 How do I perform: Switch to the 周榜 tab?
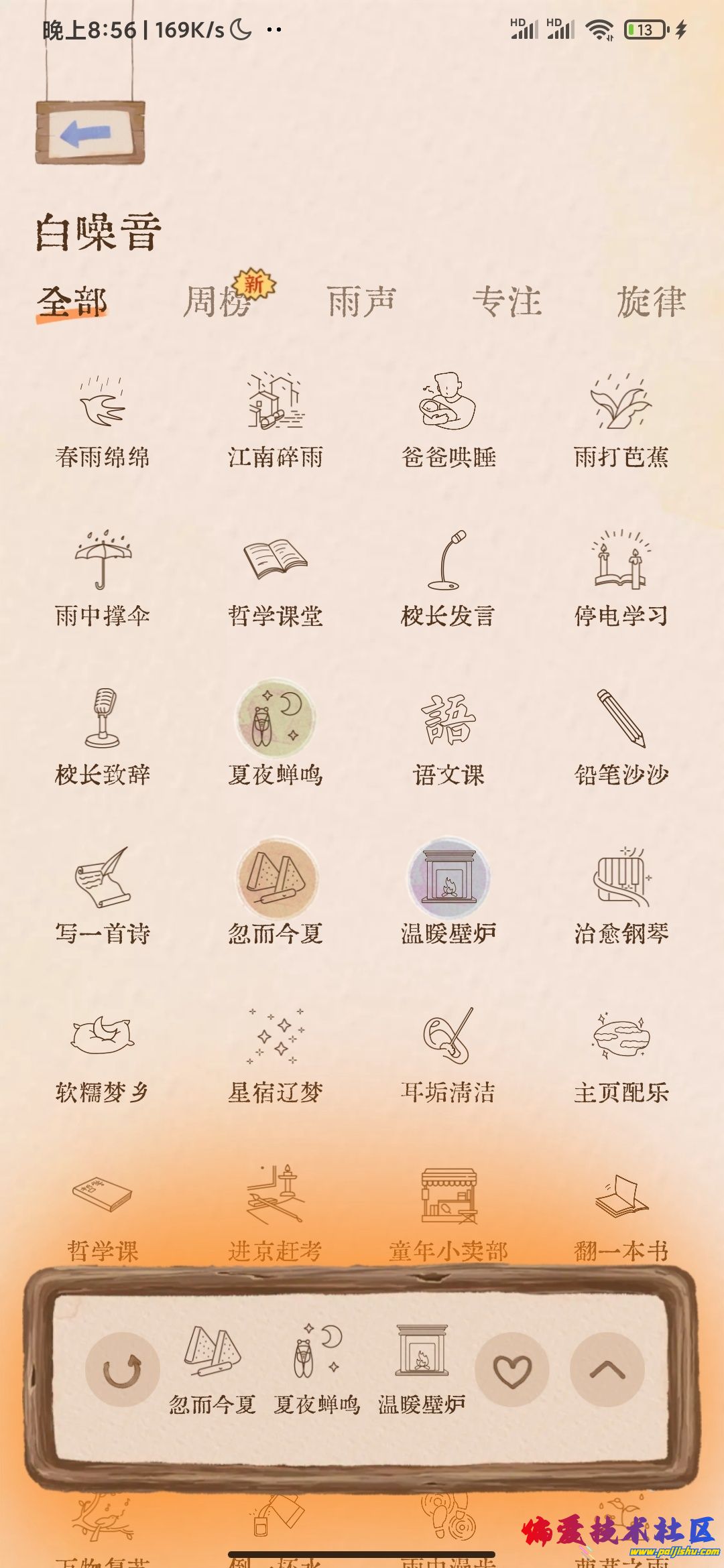pos(218,301)
